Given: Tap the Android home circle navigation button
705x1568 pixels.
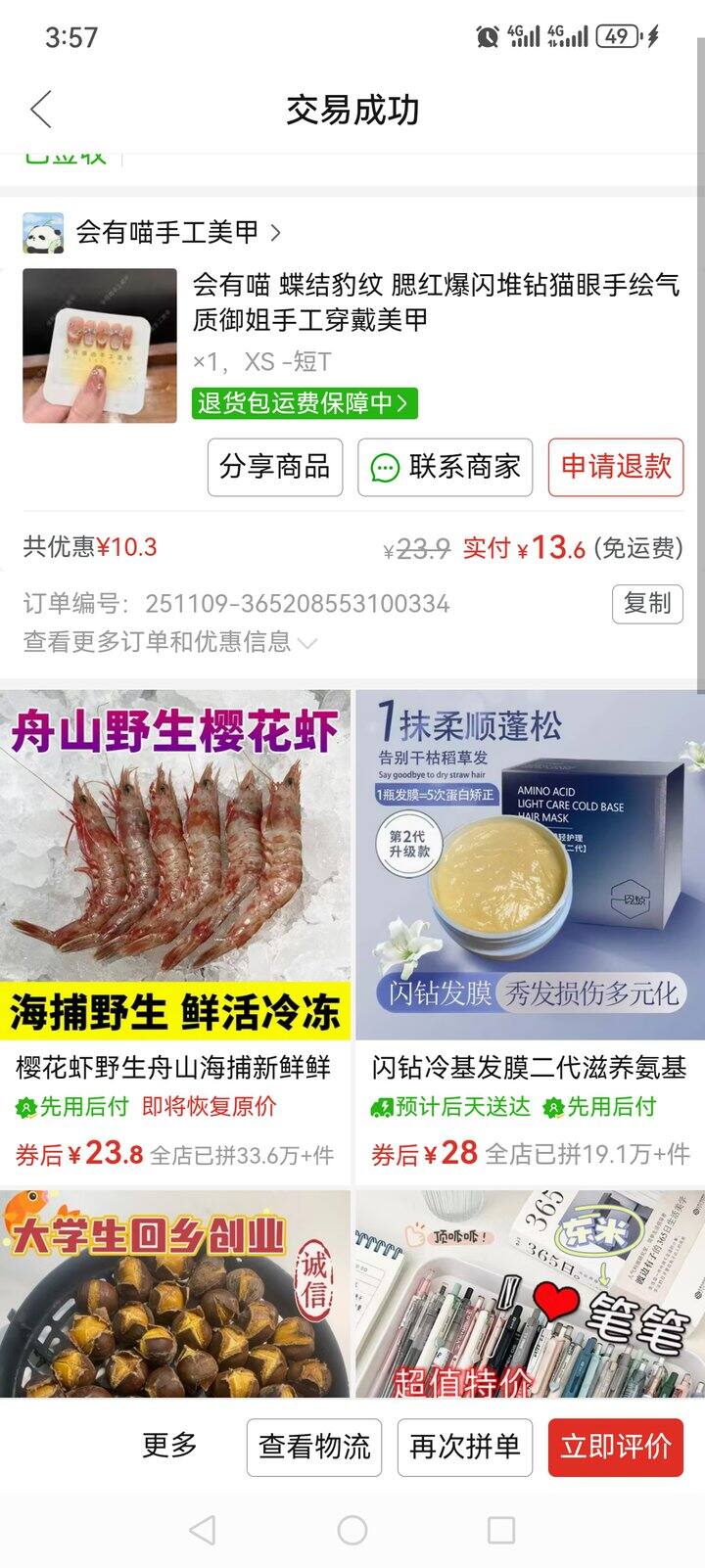Looking at the screenshot, I should (352, 1527).
